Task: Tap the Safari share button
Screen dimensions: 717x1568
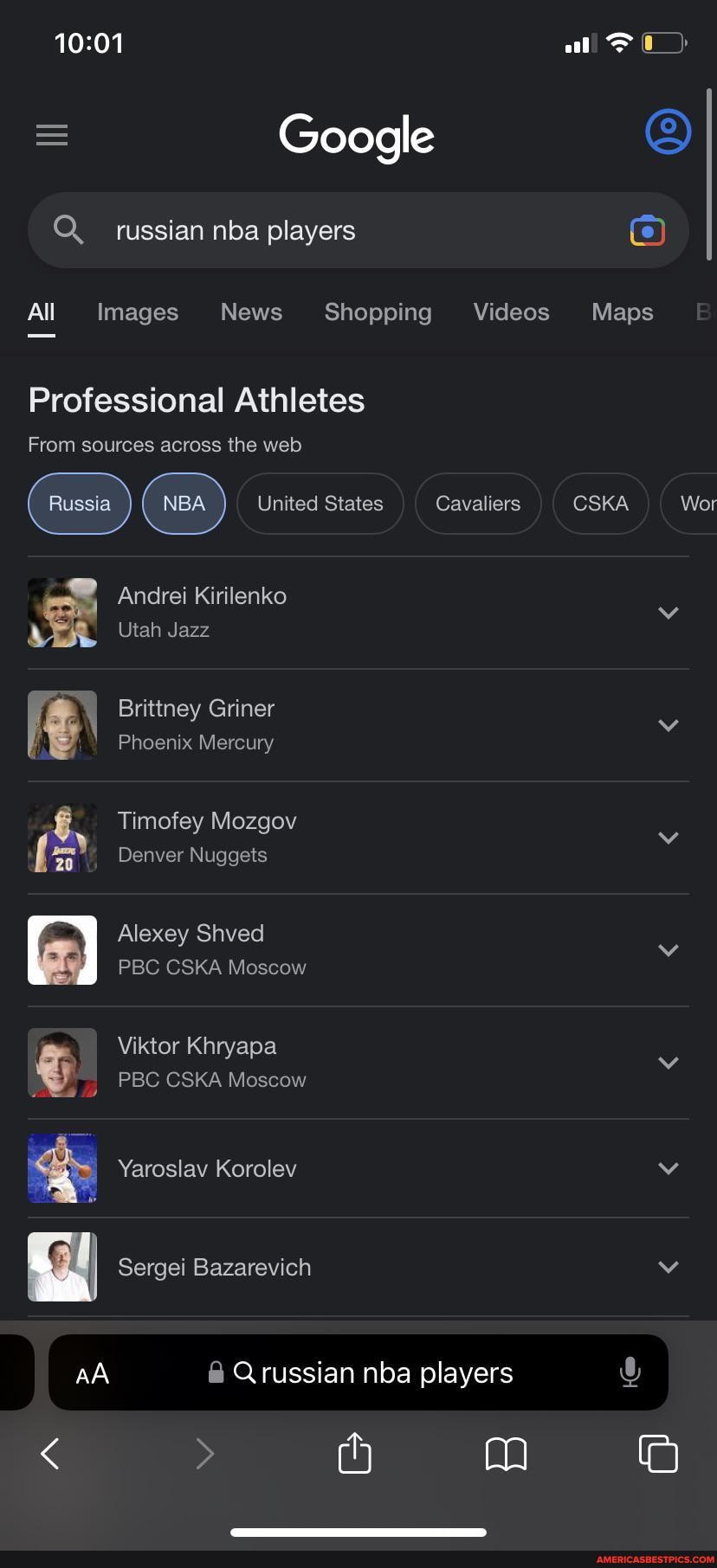Action: [354, 1453]
